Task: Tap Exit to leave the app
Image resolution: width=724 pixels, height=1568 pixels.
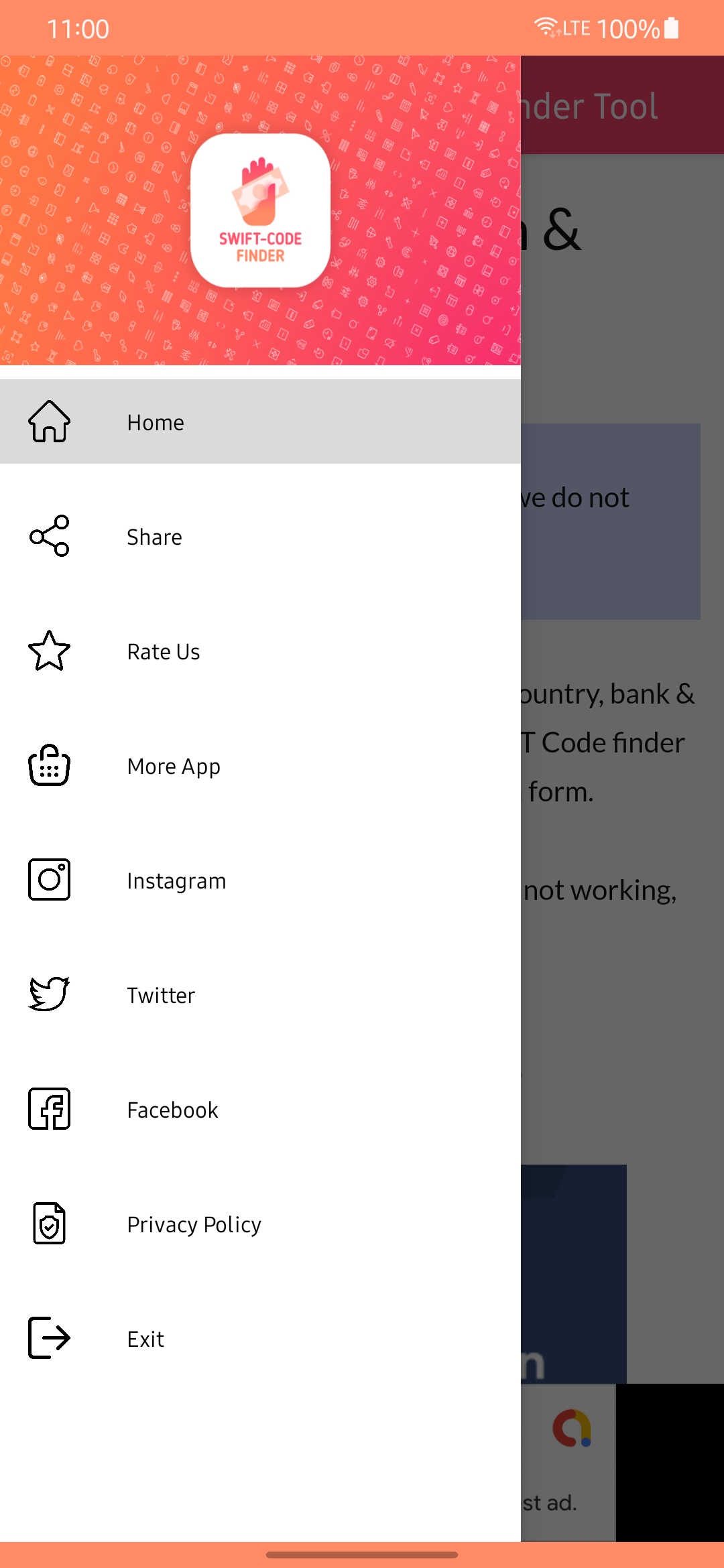Action: point(145,1339)
